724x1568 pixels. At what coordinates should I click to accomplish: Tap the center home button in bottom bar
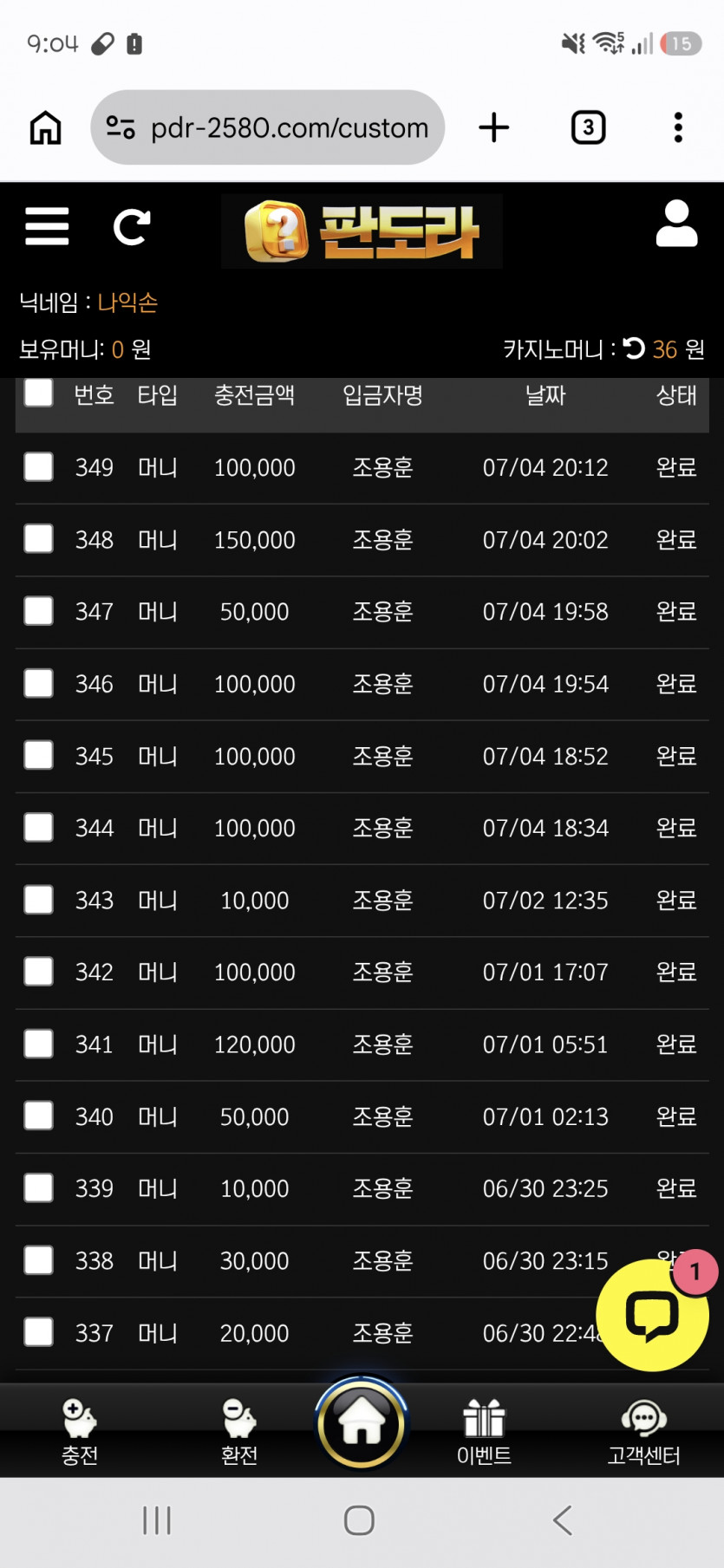point(362,1423)
